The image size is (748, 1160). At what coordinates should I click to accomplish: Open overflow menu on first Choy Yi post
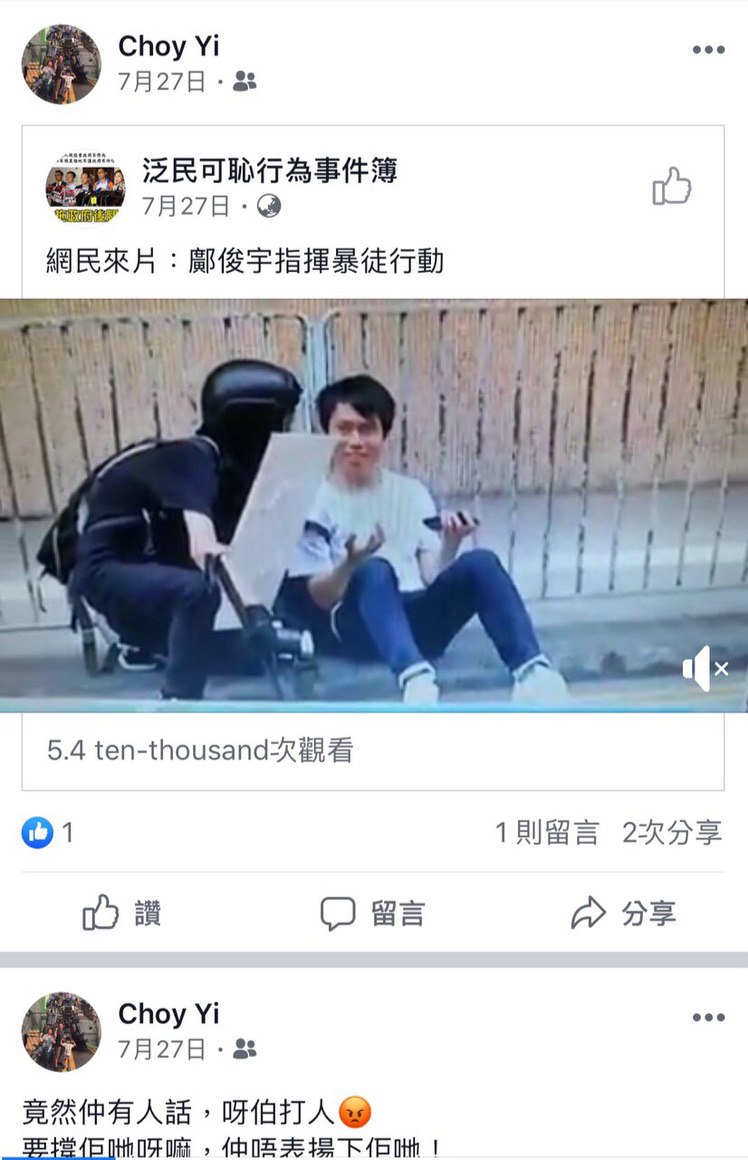(x=708, y=51)
